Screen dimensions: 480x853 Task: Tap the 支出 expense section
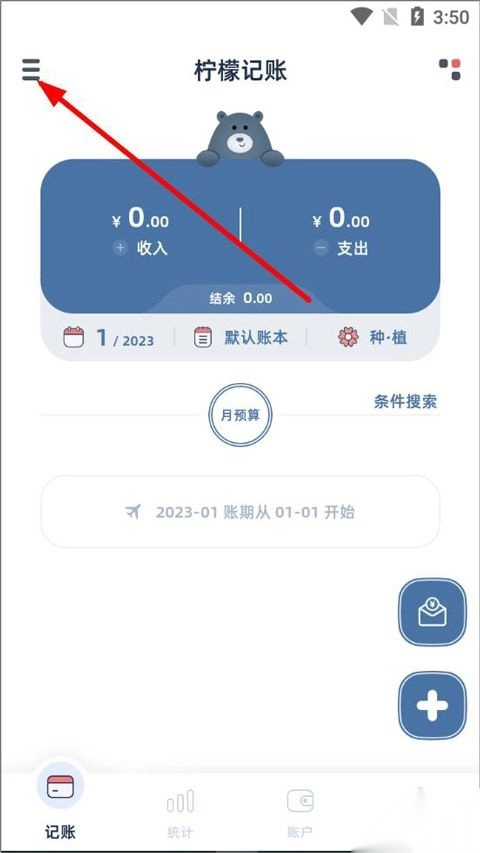click(341, 232)
